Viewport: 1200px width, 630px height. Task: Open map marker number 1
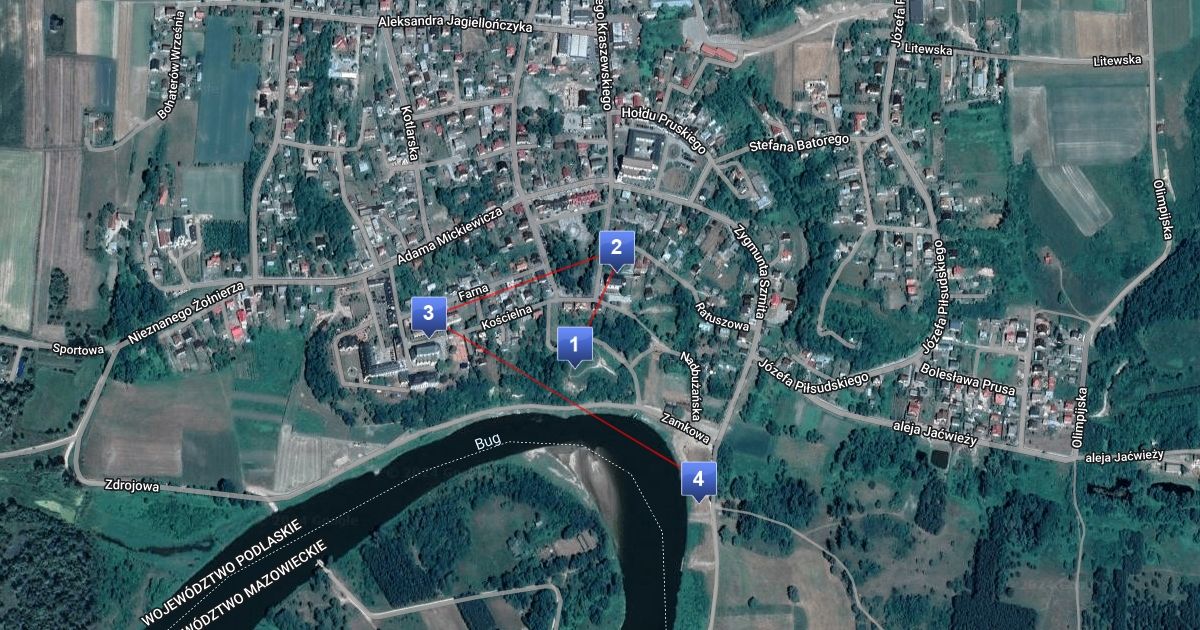tap(574, 346)
